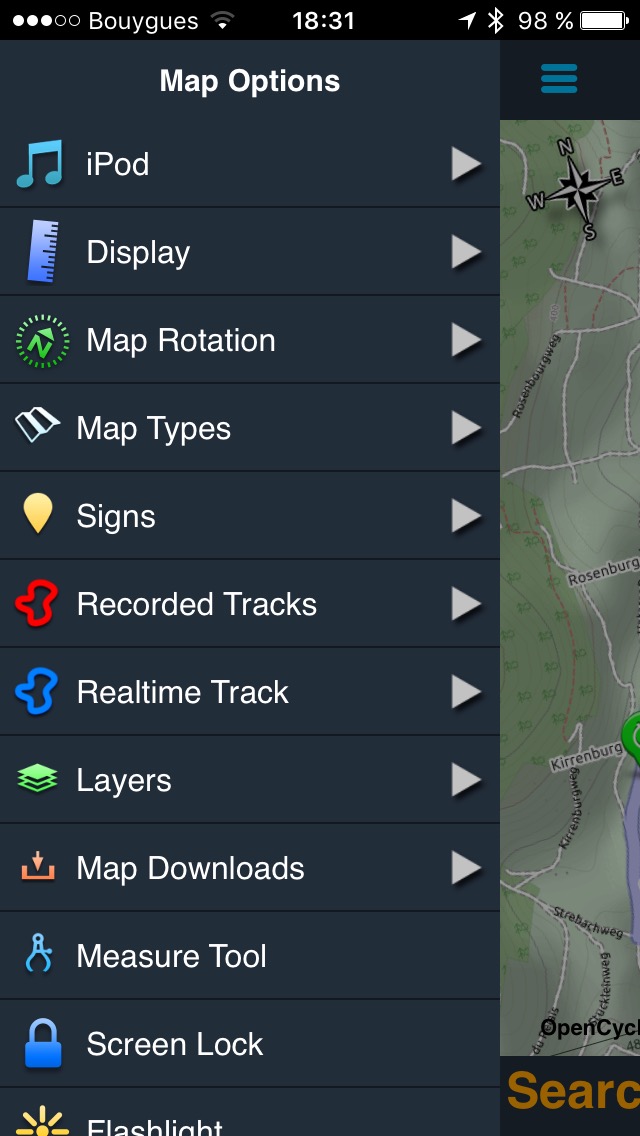Activate the Measure Tool
Image resolution: width=640 pixels, height=1136 pixels.
(x=249, y=956)
